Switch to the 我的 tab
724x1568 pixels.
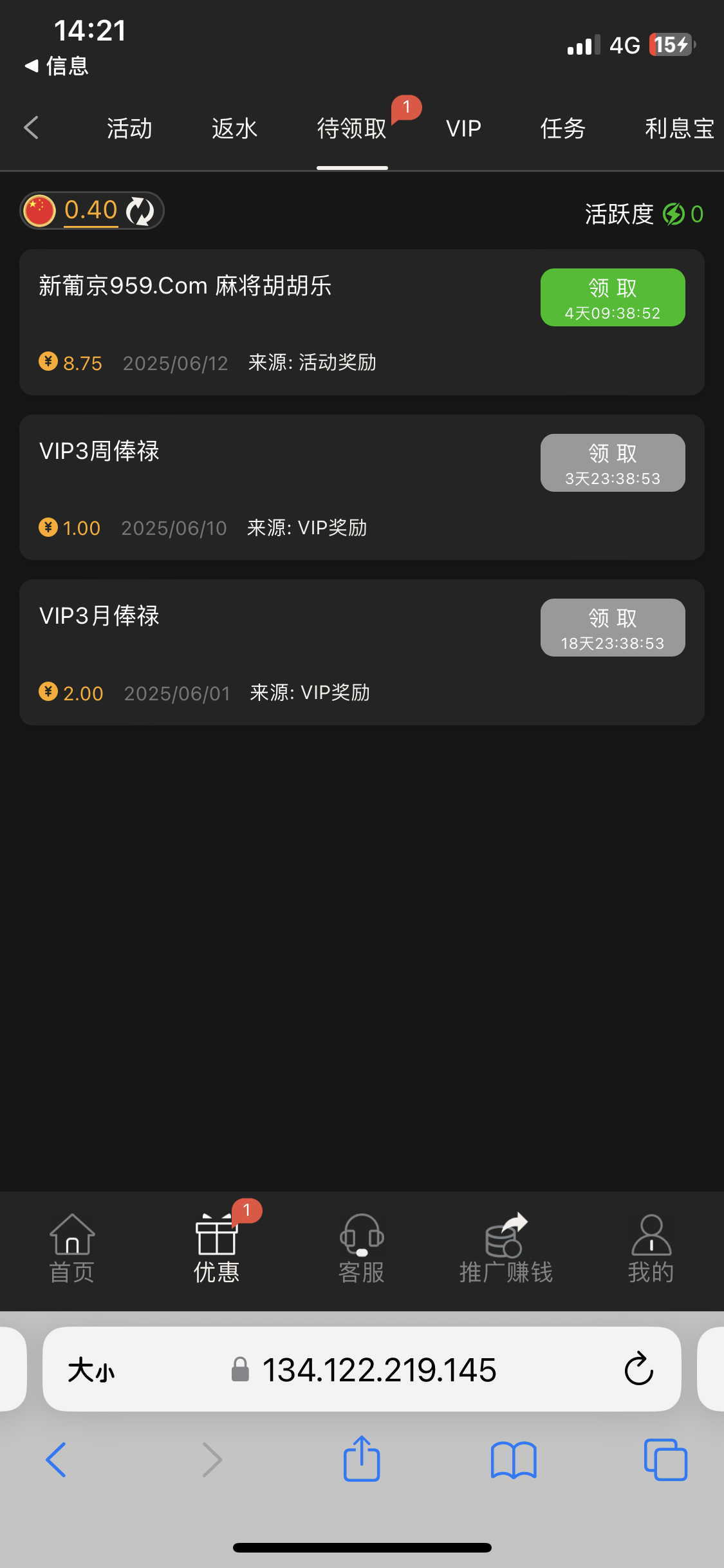pos(651,1249)
